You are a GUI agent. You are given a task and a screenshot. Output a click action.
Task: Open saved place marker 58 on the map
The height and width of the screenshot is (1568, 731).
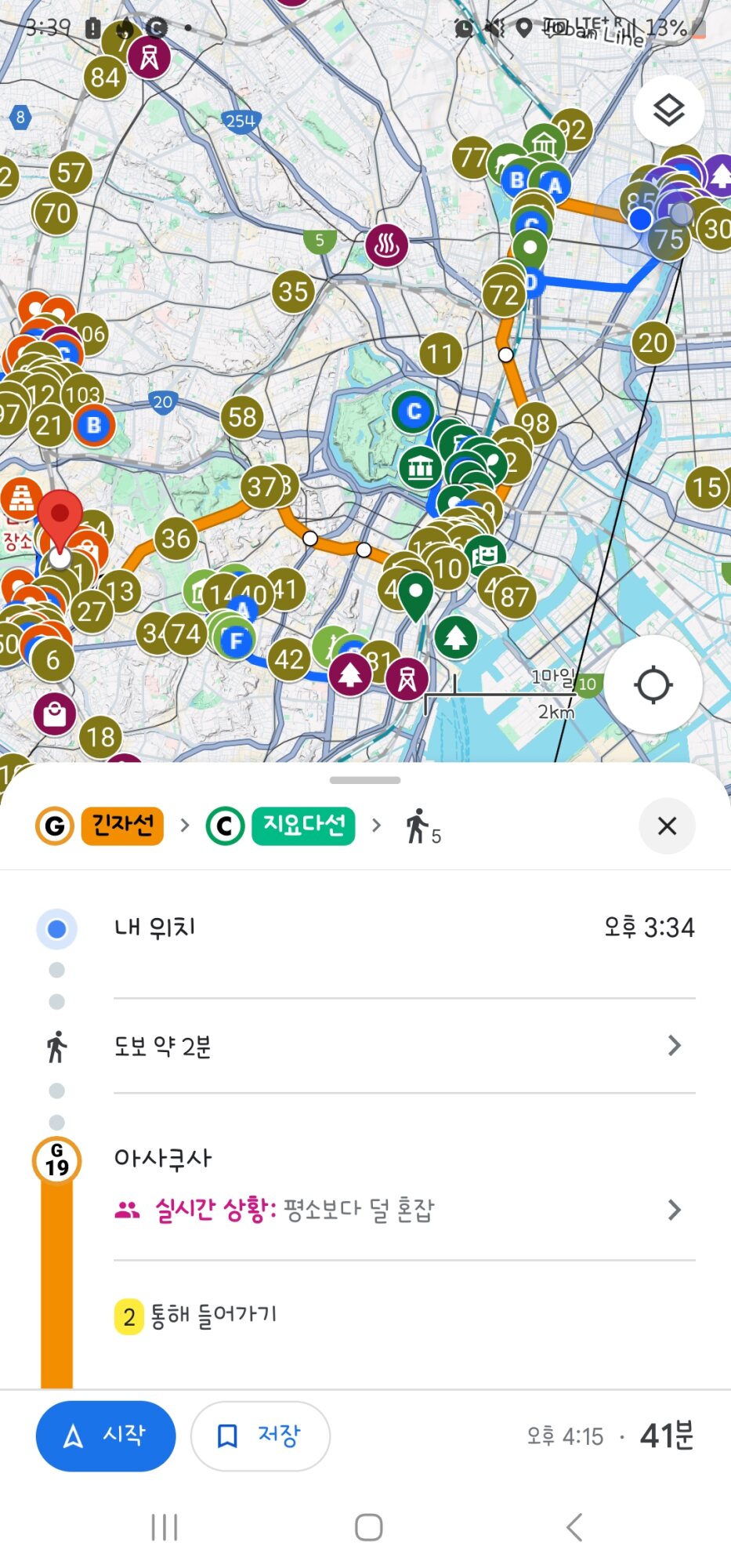click(242, 417)
